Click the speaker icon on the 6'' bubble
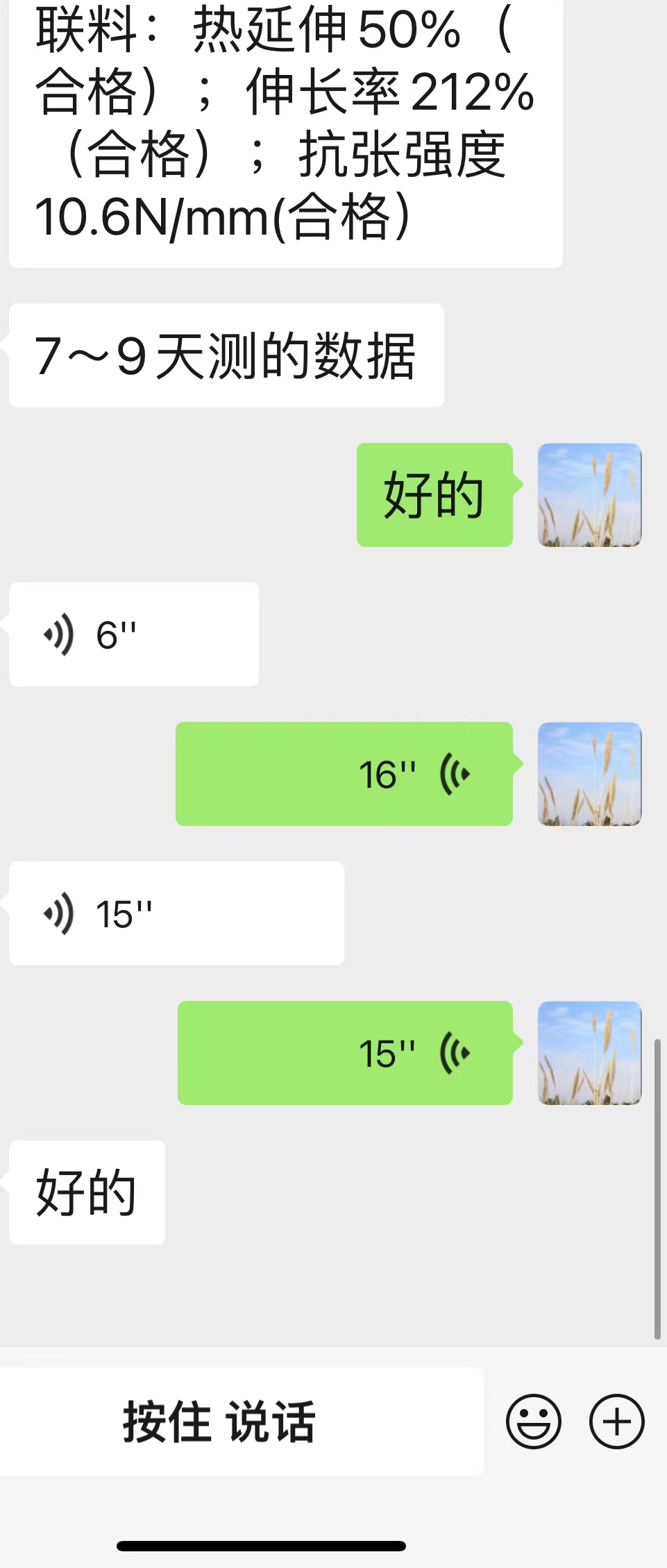 tap(59, 633)
